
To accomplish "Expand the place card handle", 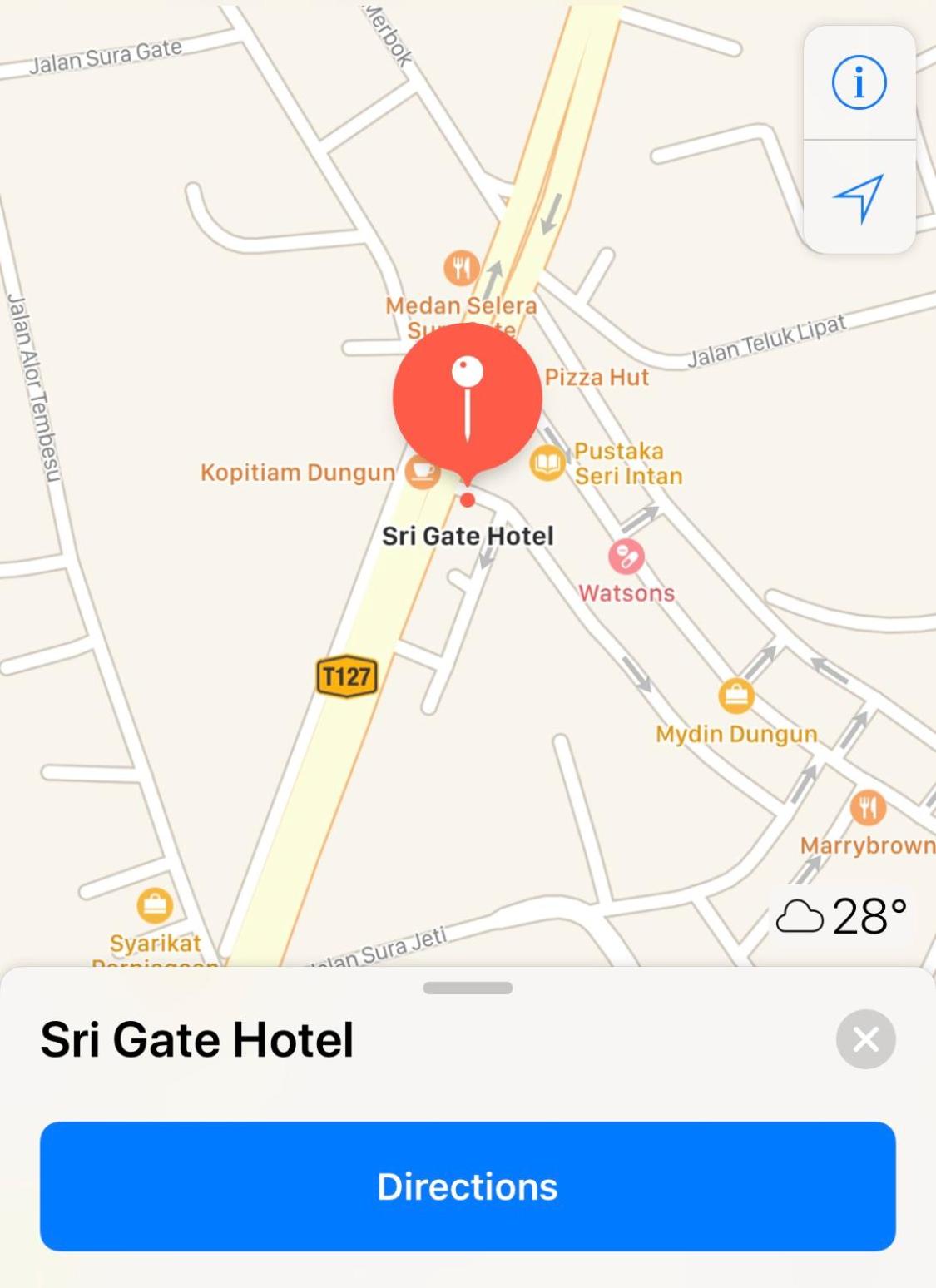I will click(468, 988).
